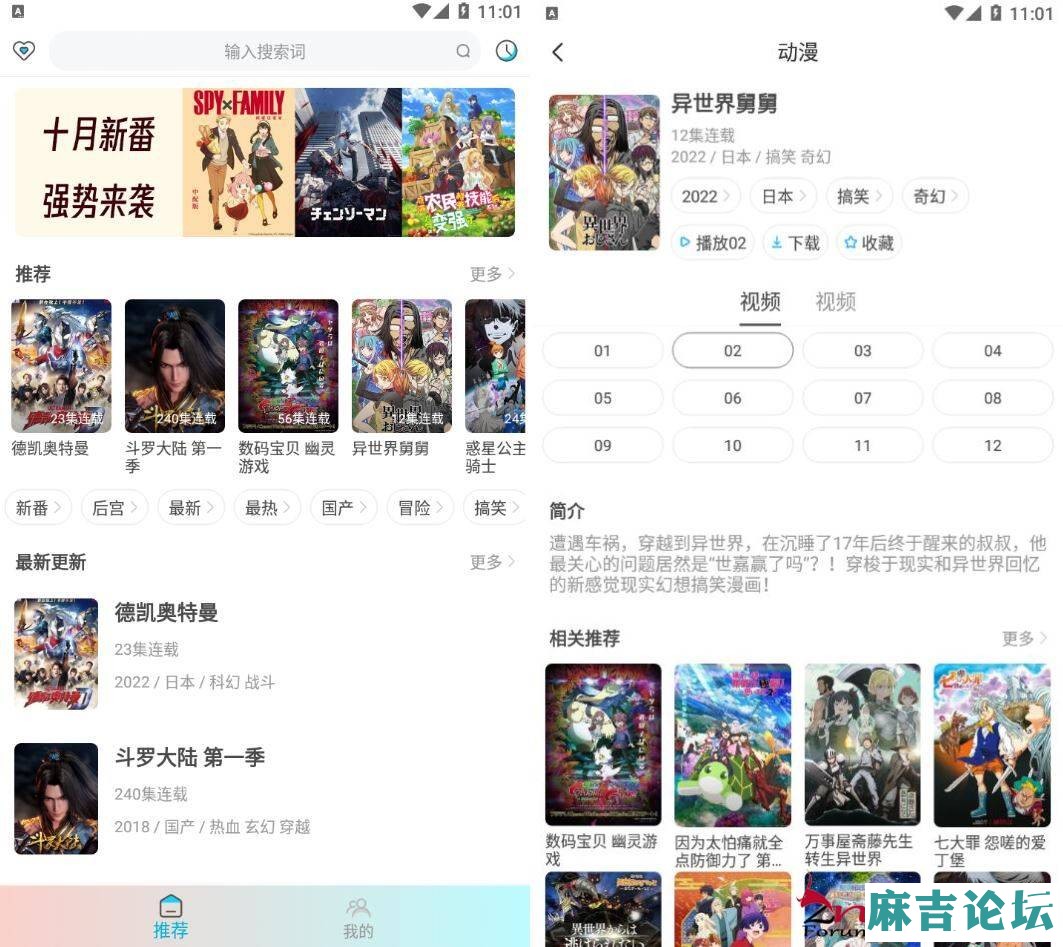The image size is (1063, 947).
Task: Show more under 相关推荐
Action: point(1024,638)
